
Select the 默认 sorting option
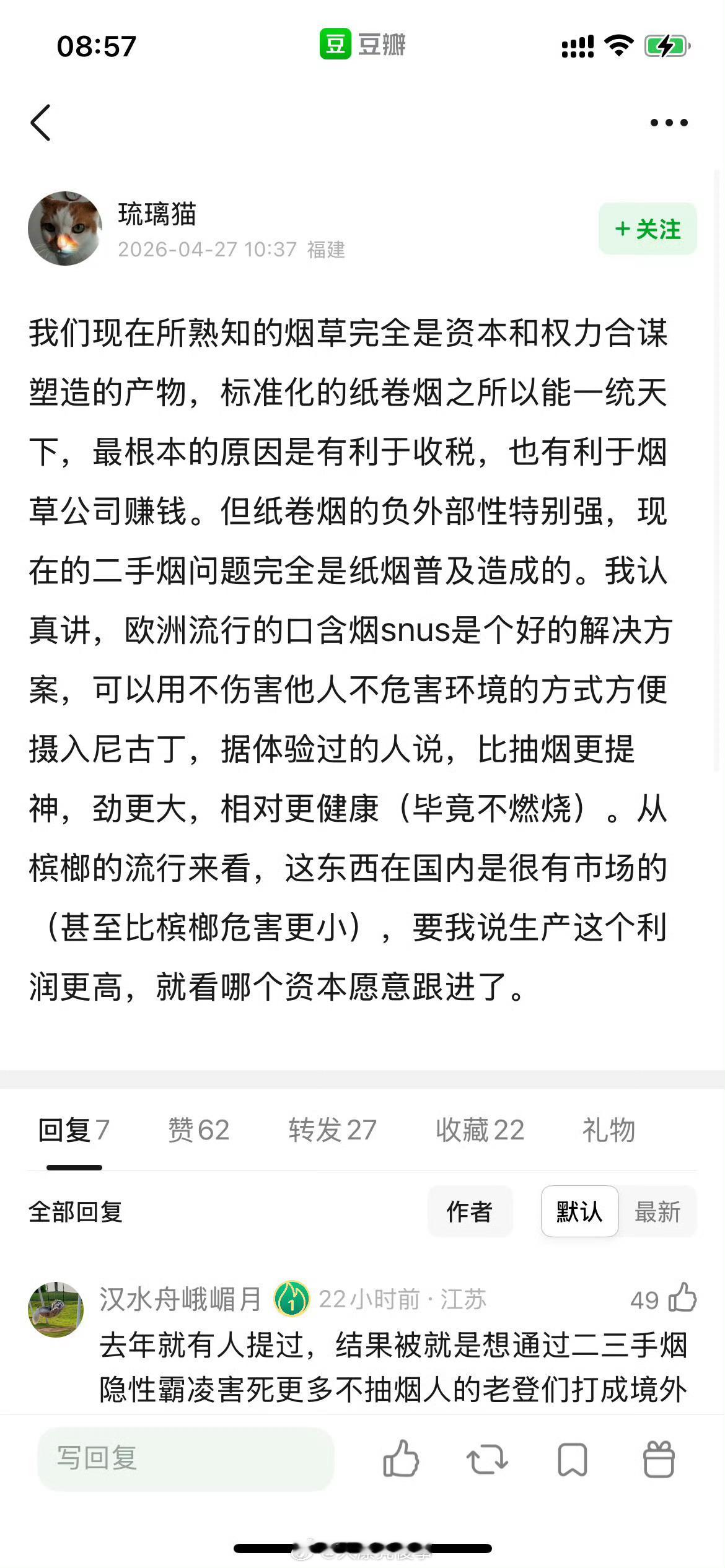tap(578, 1211)
